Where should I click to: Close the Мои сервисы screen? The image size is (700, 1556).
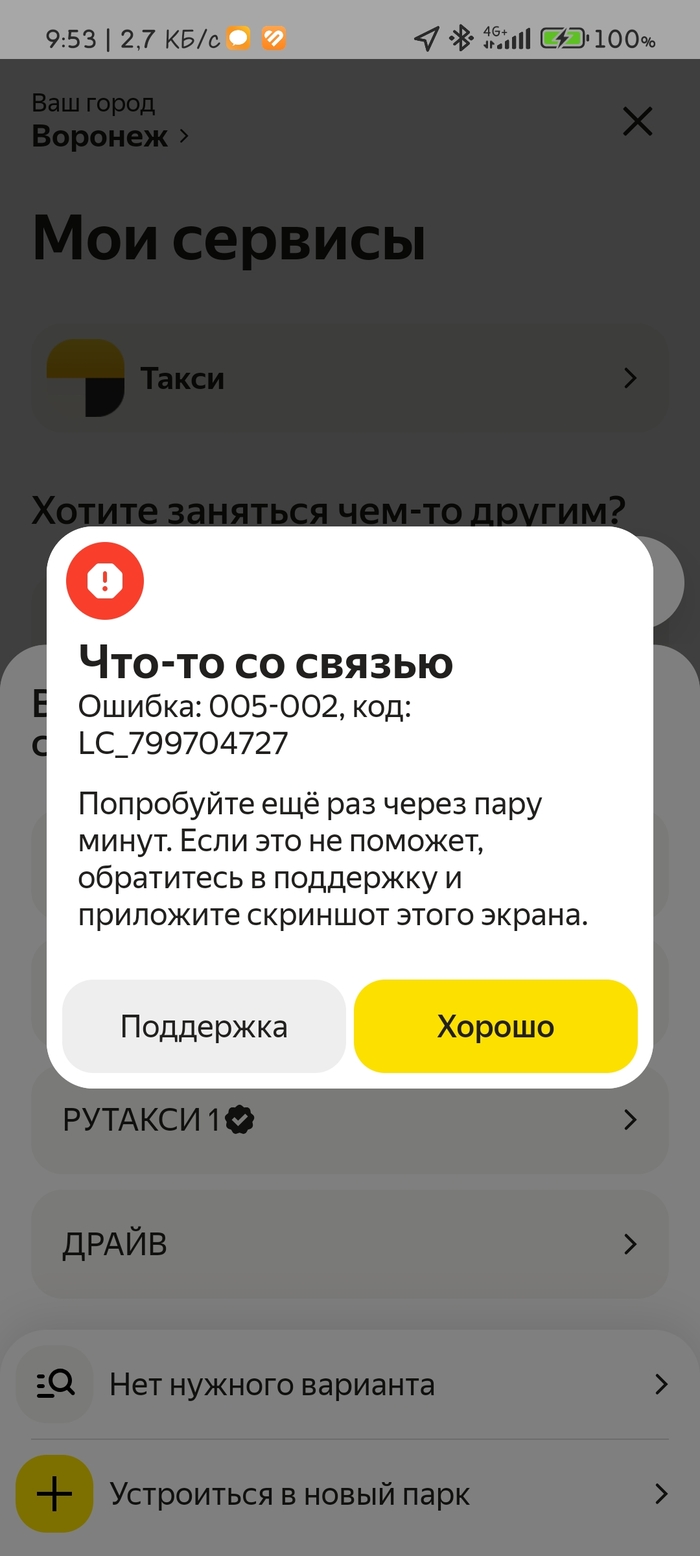click(x=637, y=122)
